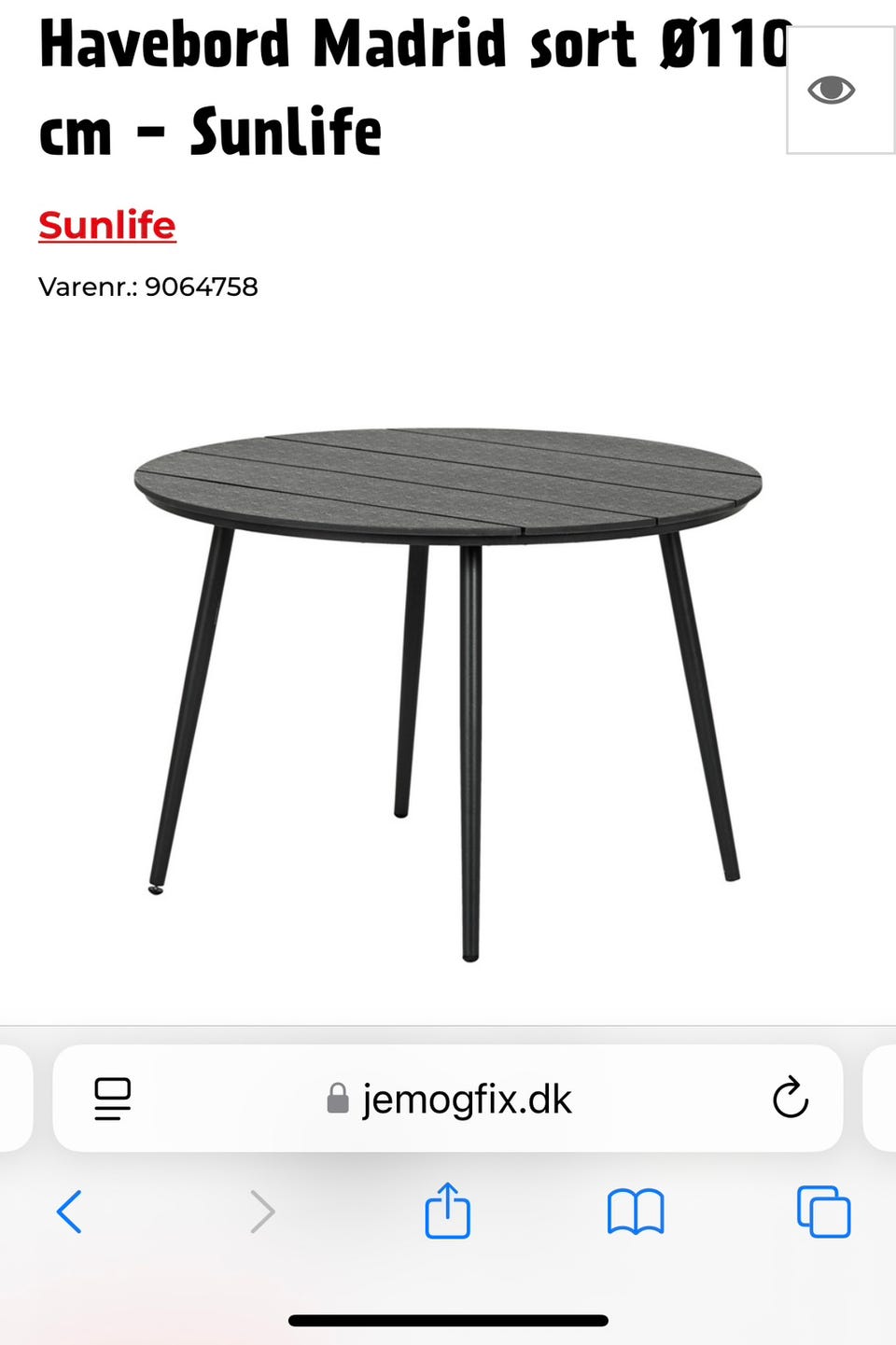
Task: Open the Sunlife brand link
Action: [106, 226]
